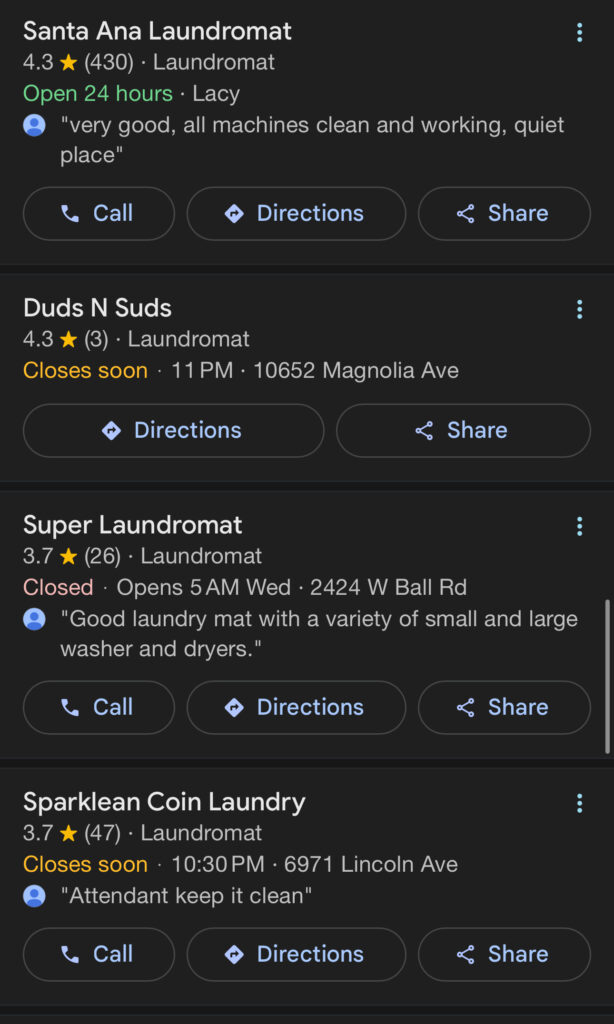Image resolution: width=614 pixels, height=1024 pixels.
Task: Open Super Laundromat listing
Action: click(133, 525)
